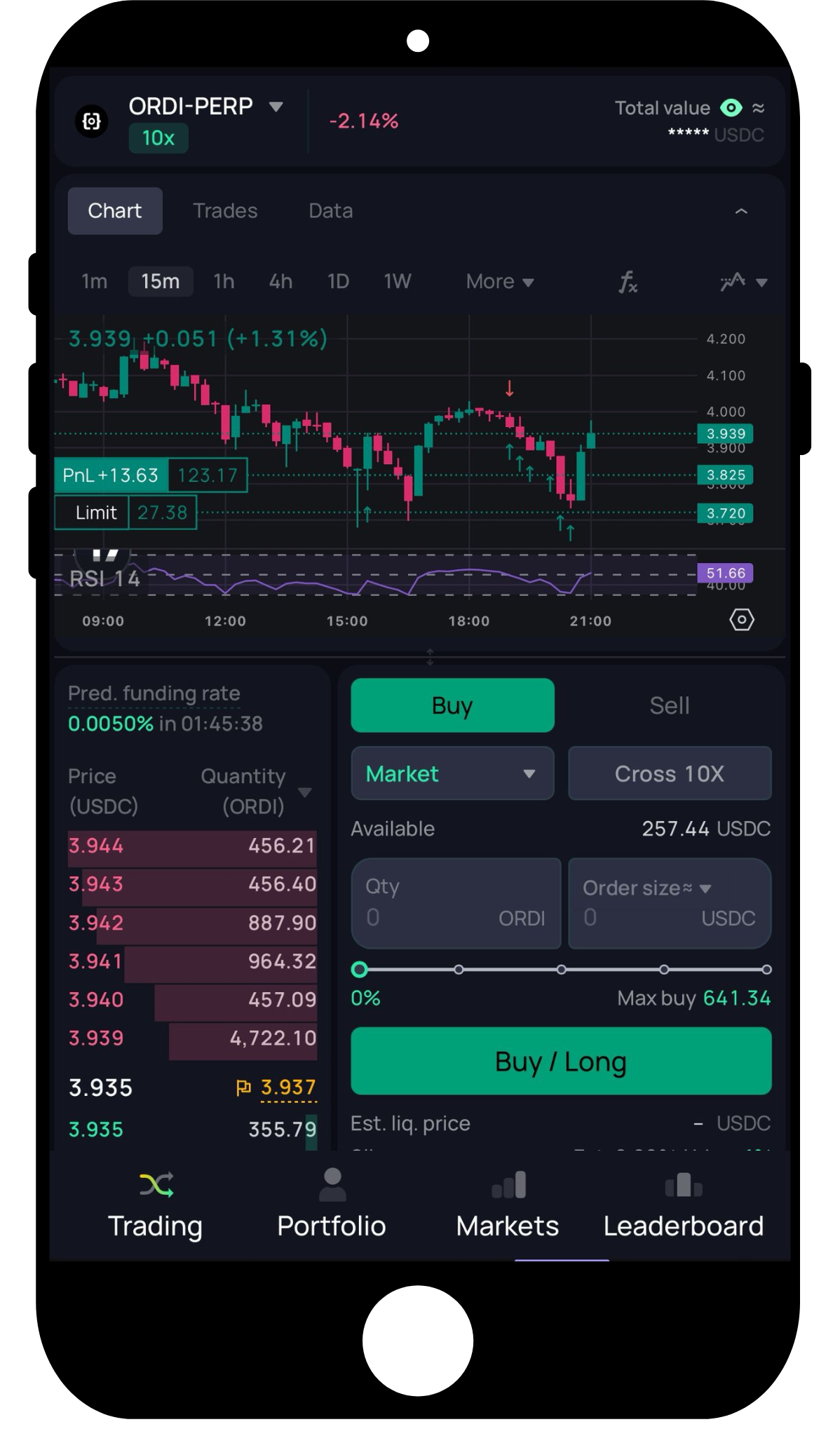
Task: Click the flag icon beside price 3.937
Action: pyautogui.click(x=244, y=1088)
